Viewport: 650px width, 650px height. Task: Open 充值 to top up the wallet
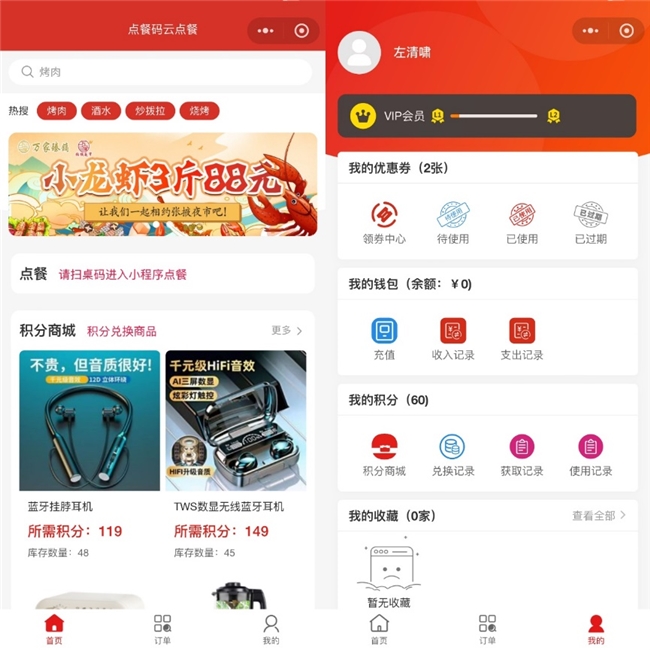pos(384,338)
